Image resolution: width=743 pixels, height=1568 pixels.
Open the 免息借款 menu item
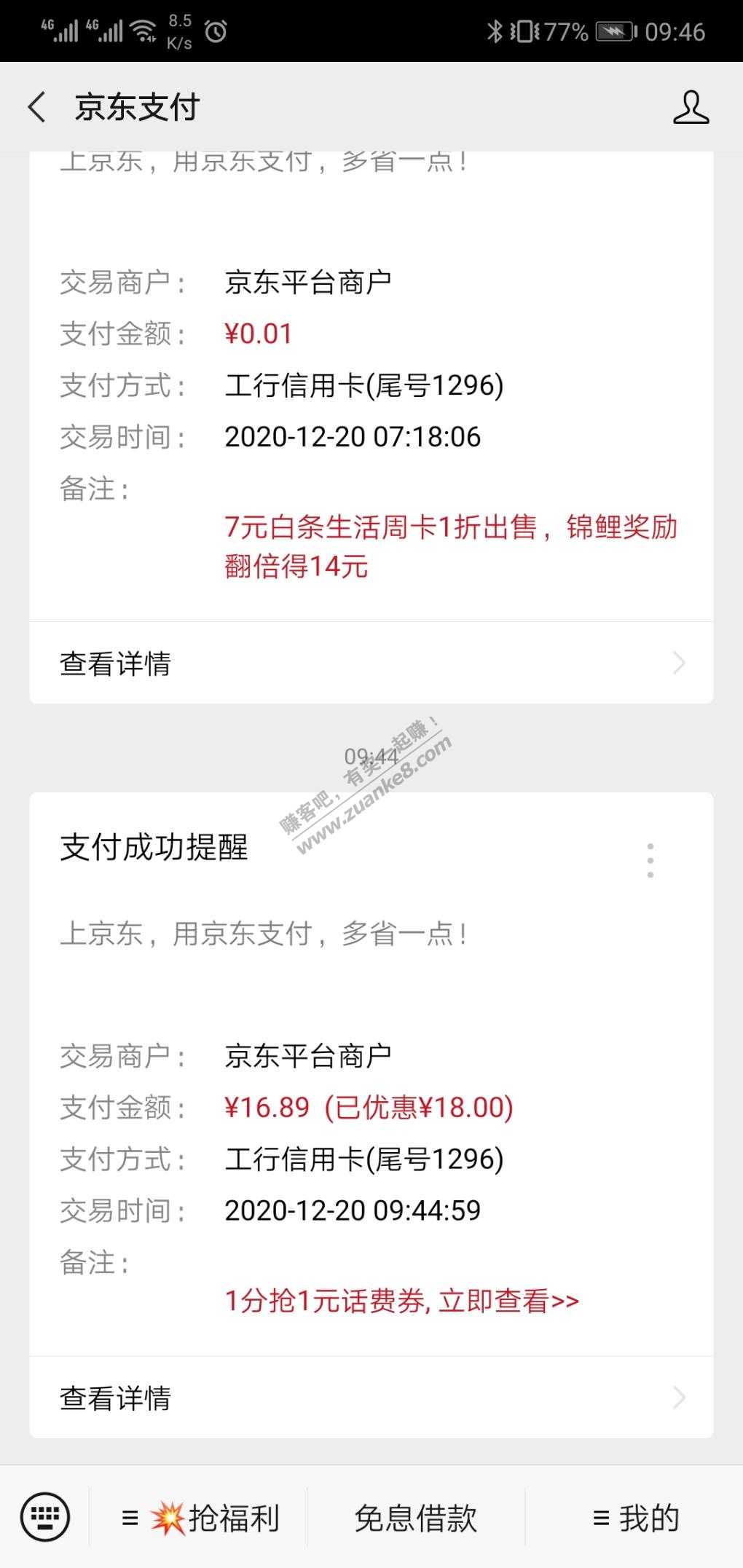[416, 1518]
